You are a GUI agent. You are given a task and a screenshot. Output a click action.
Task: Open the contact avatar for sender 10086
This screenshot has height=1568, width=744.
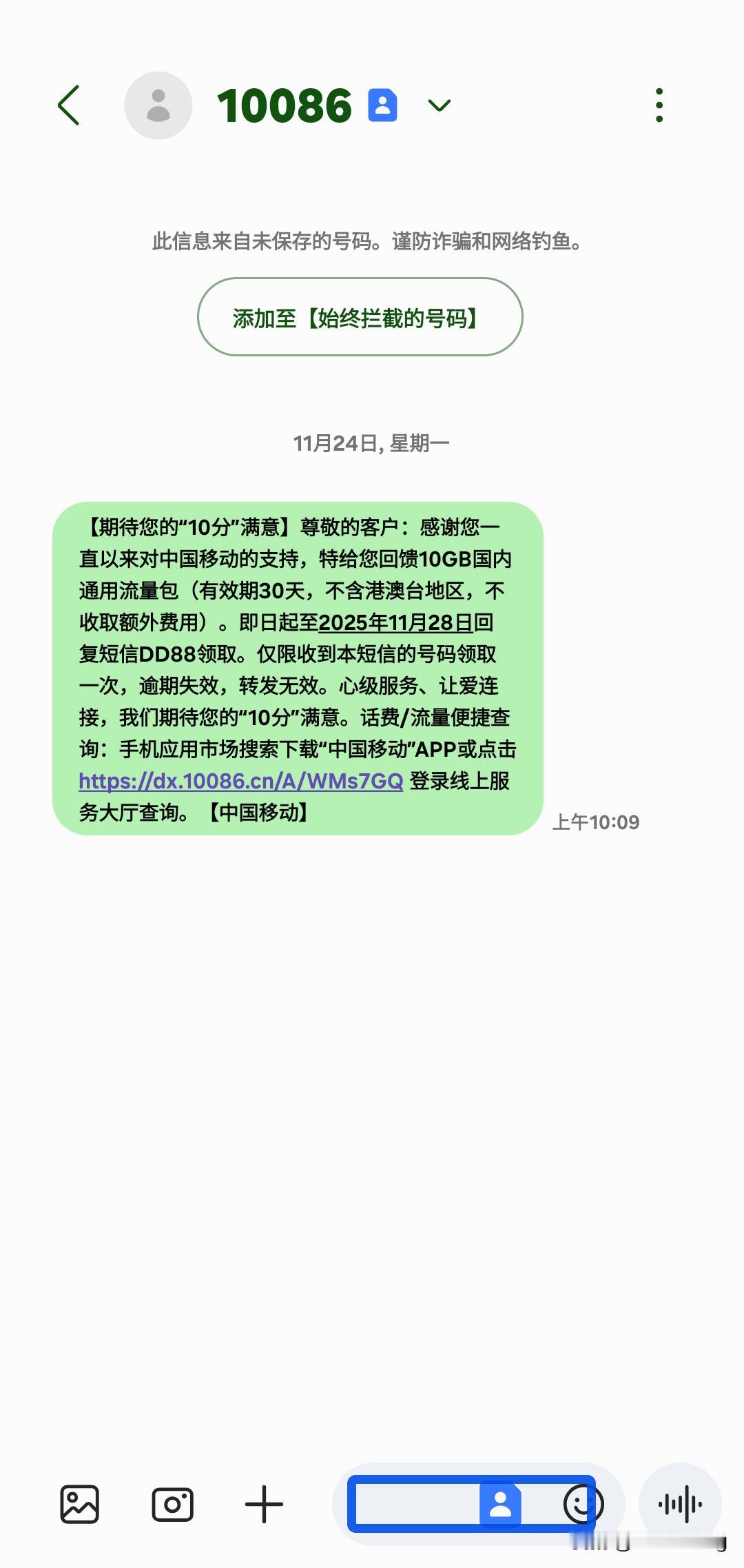(158, 105)
